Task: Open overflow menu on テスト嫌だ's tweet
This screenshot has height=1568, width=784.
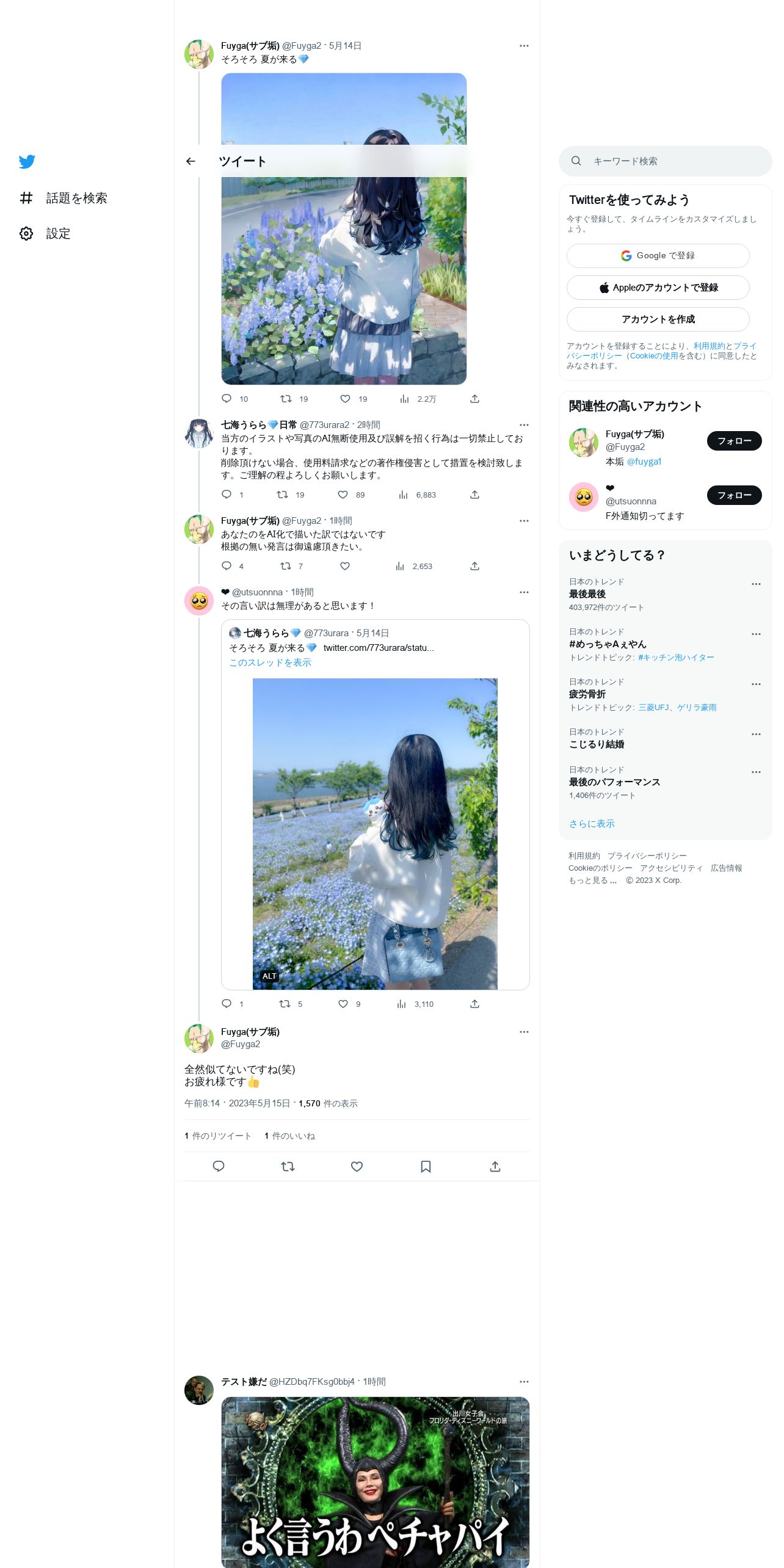Action: click(x=524, y=1382)
